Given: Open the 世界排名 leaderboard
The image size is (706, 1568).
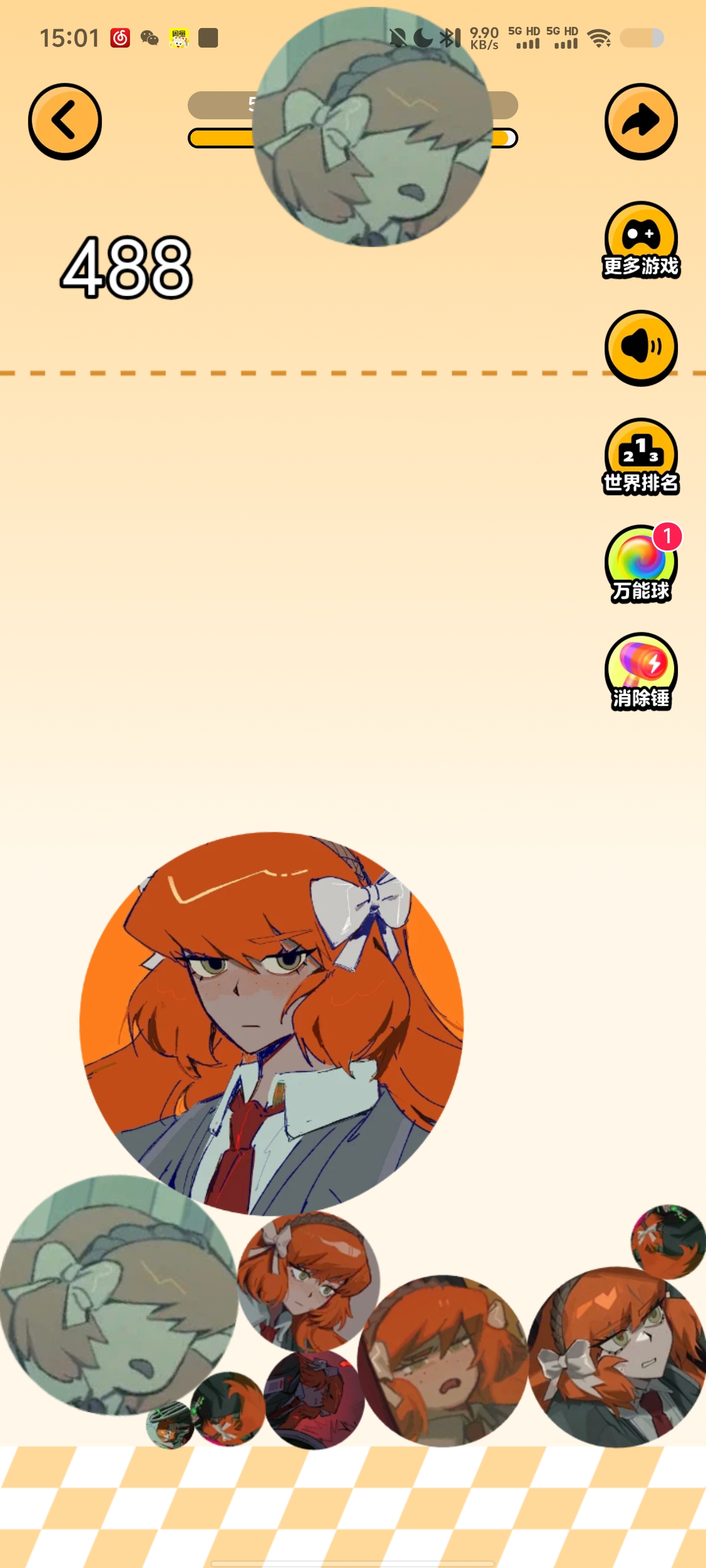Looking at the screenshot, I should coord(641,457).
